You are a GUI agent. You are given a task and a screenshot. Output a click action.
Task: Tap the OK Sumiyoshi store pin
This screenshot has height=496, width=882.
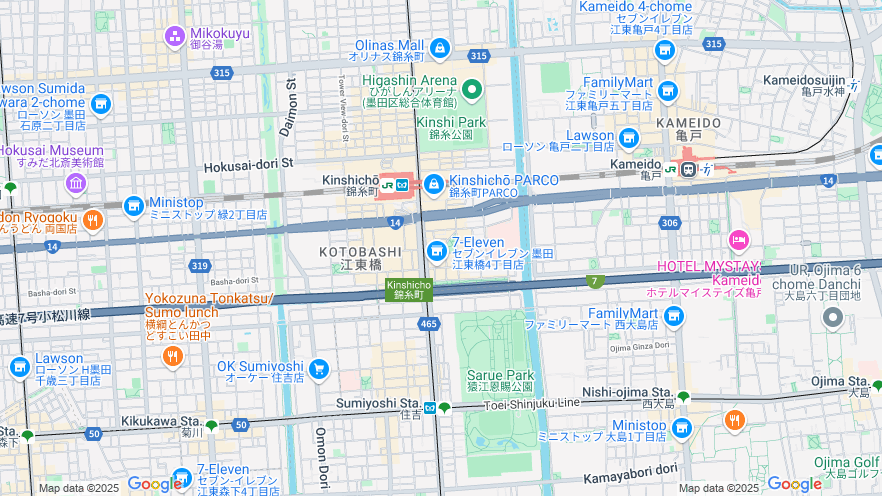click(319, 369)
